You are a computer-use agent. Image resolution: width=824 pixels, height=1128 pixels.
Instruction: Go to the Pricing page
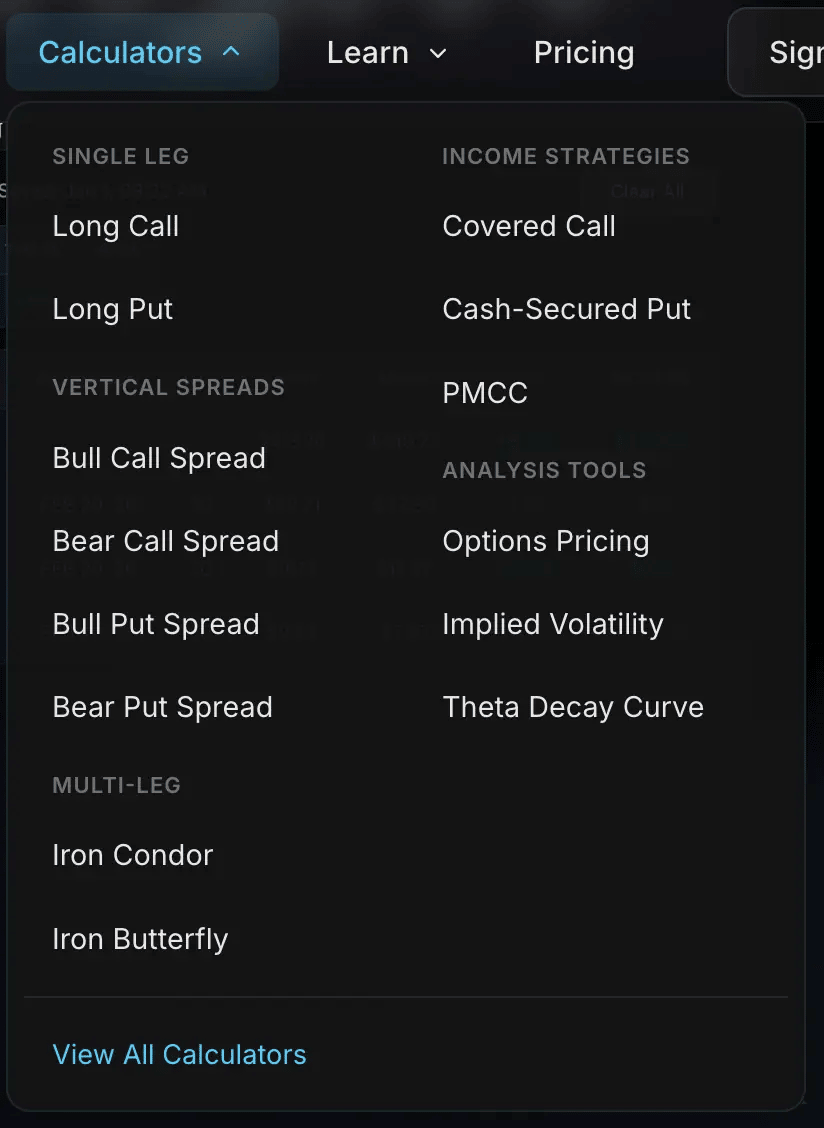[x=583, y=52]
